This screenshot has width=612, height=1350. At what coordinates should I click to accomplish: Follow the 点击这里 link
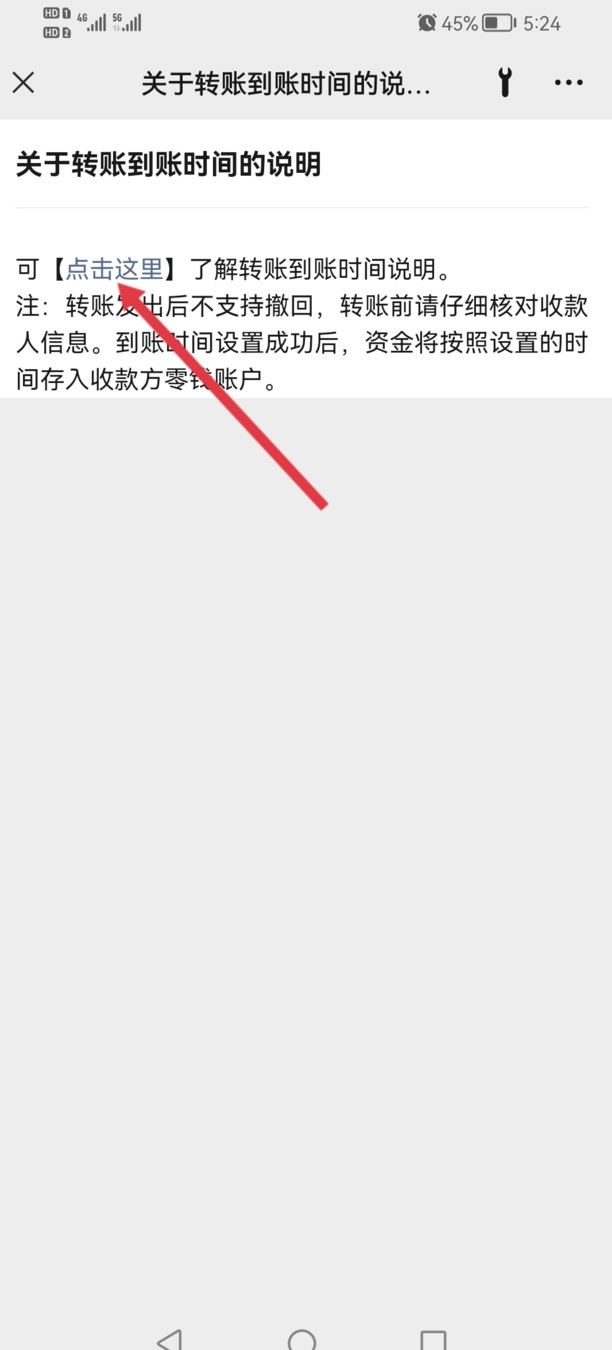(113, 270)
